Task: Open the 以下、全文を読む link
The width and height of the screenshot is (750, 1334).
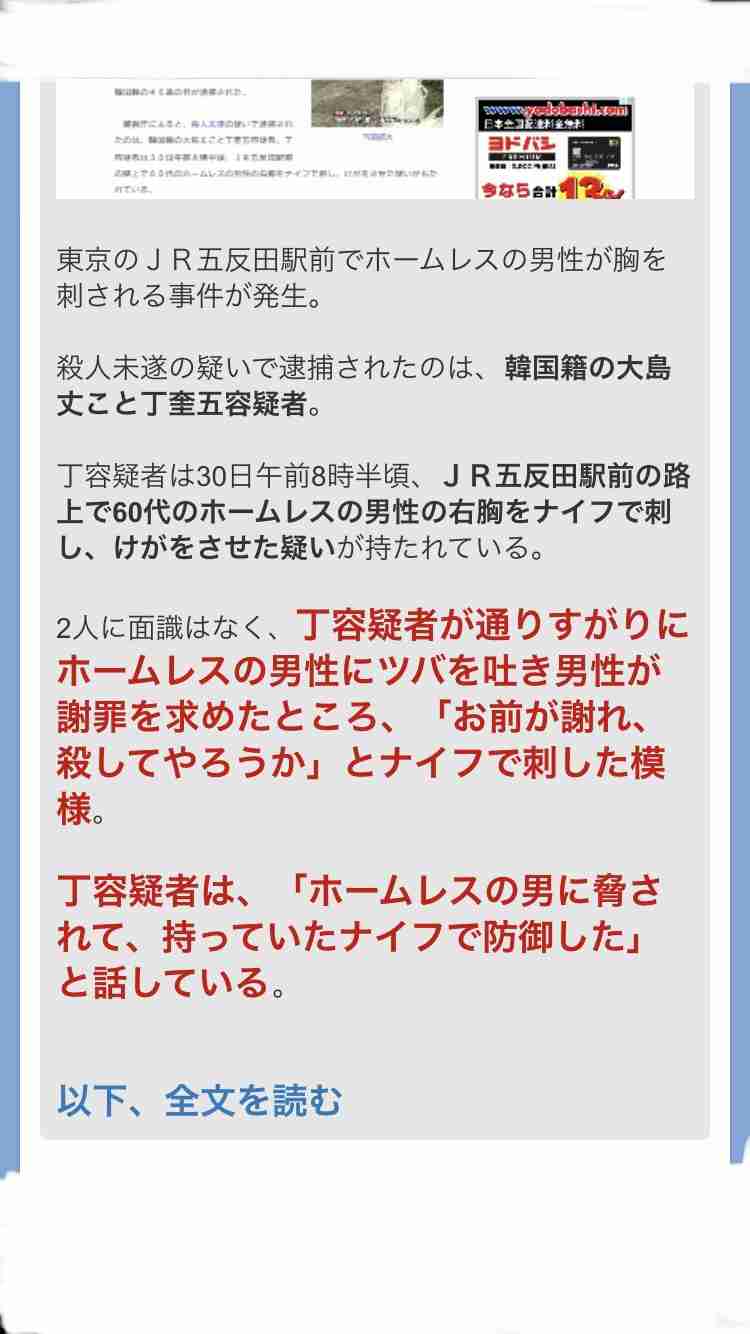Action: tap(200, 1101)
